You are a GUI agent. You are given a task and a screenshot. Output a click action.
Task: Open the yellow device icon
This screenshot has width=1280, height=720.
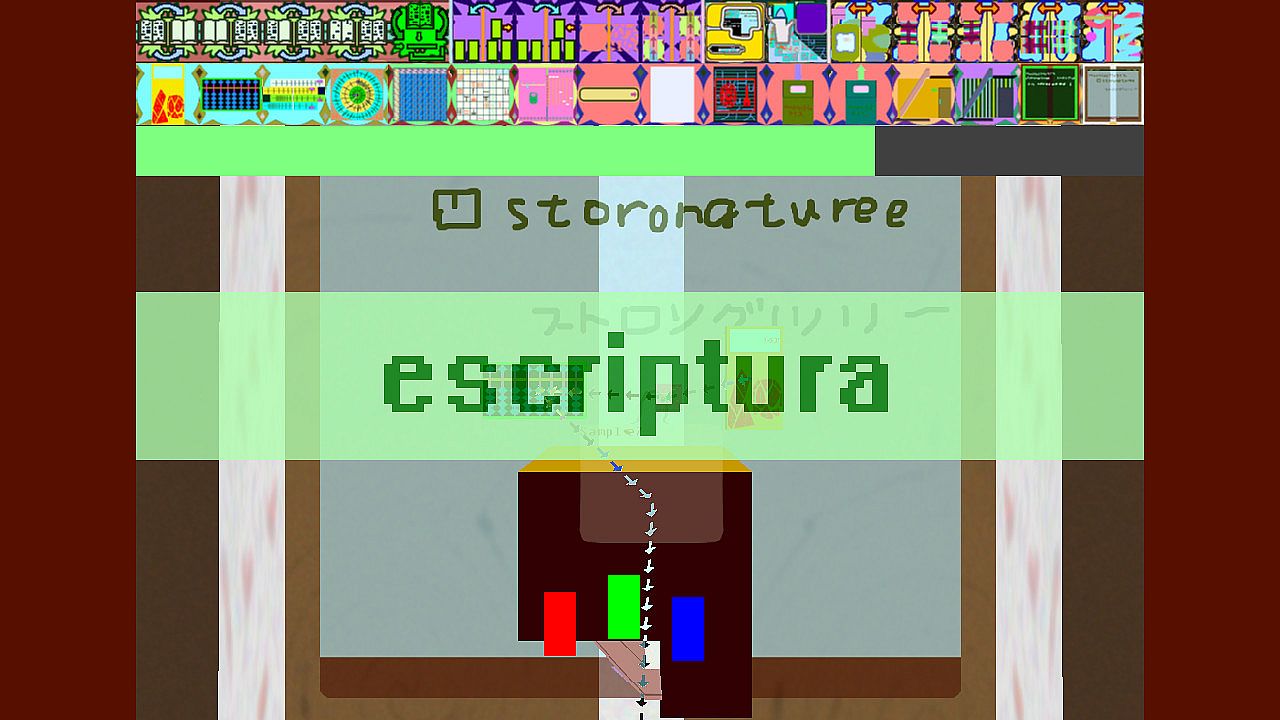(x=735, y=32)
